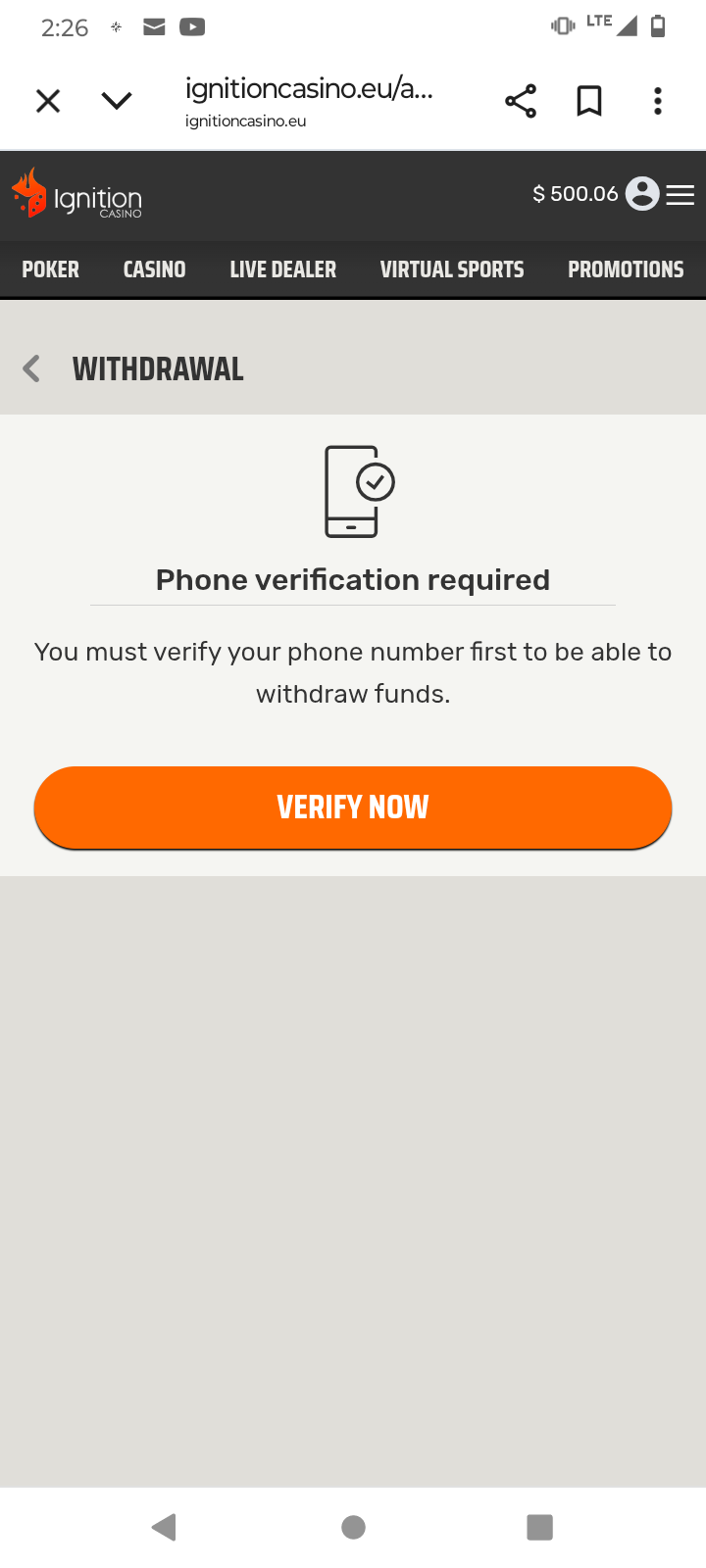706x1568 pixels.
Task: Go back from the Withdrawal page
Action: click(x=31, y=368)
